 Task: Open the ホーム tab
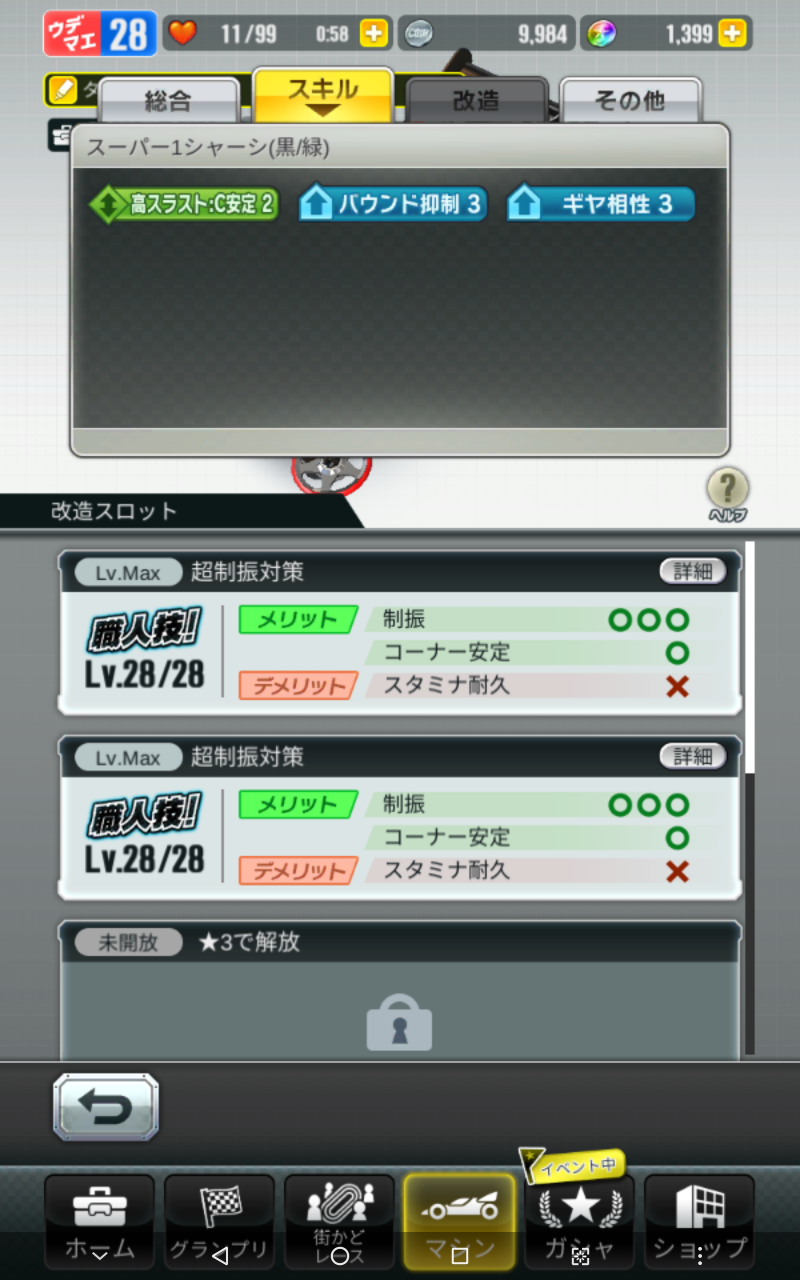click(100, 1222)
